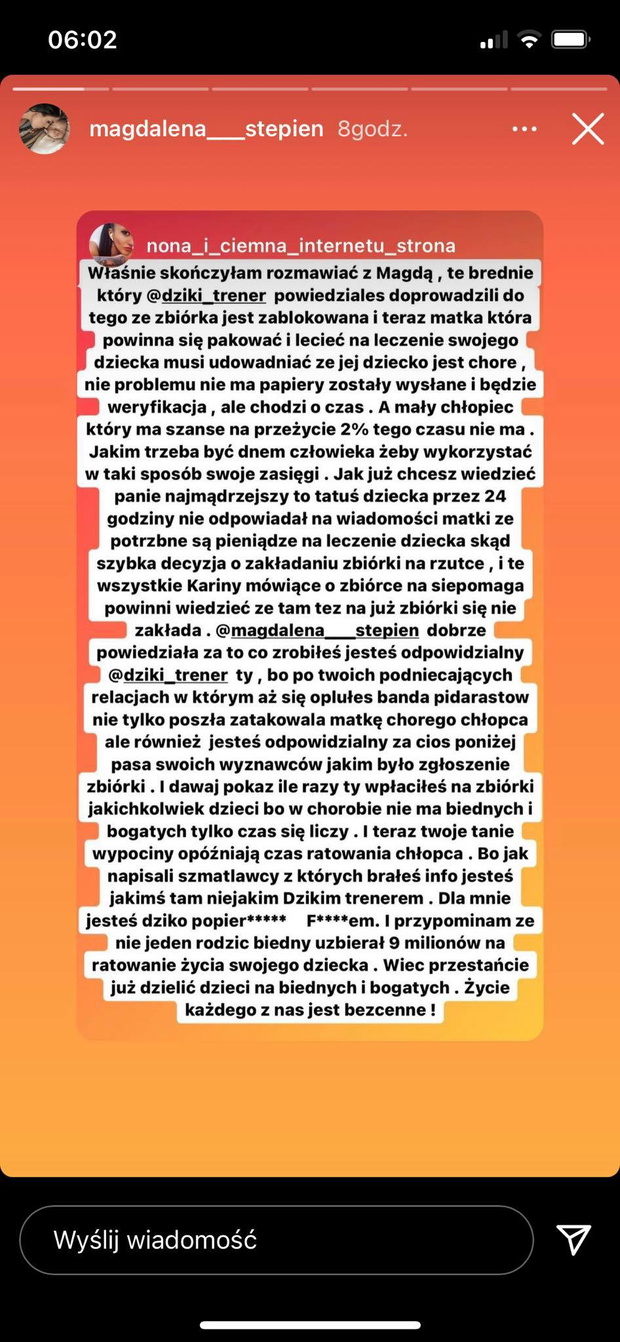
Task: Open the reshared nona_i_ciemna_internetu_strona story
Action: (x=300, y=245)
